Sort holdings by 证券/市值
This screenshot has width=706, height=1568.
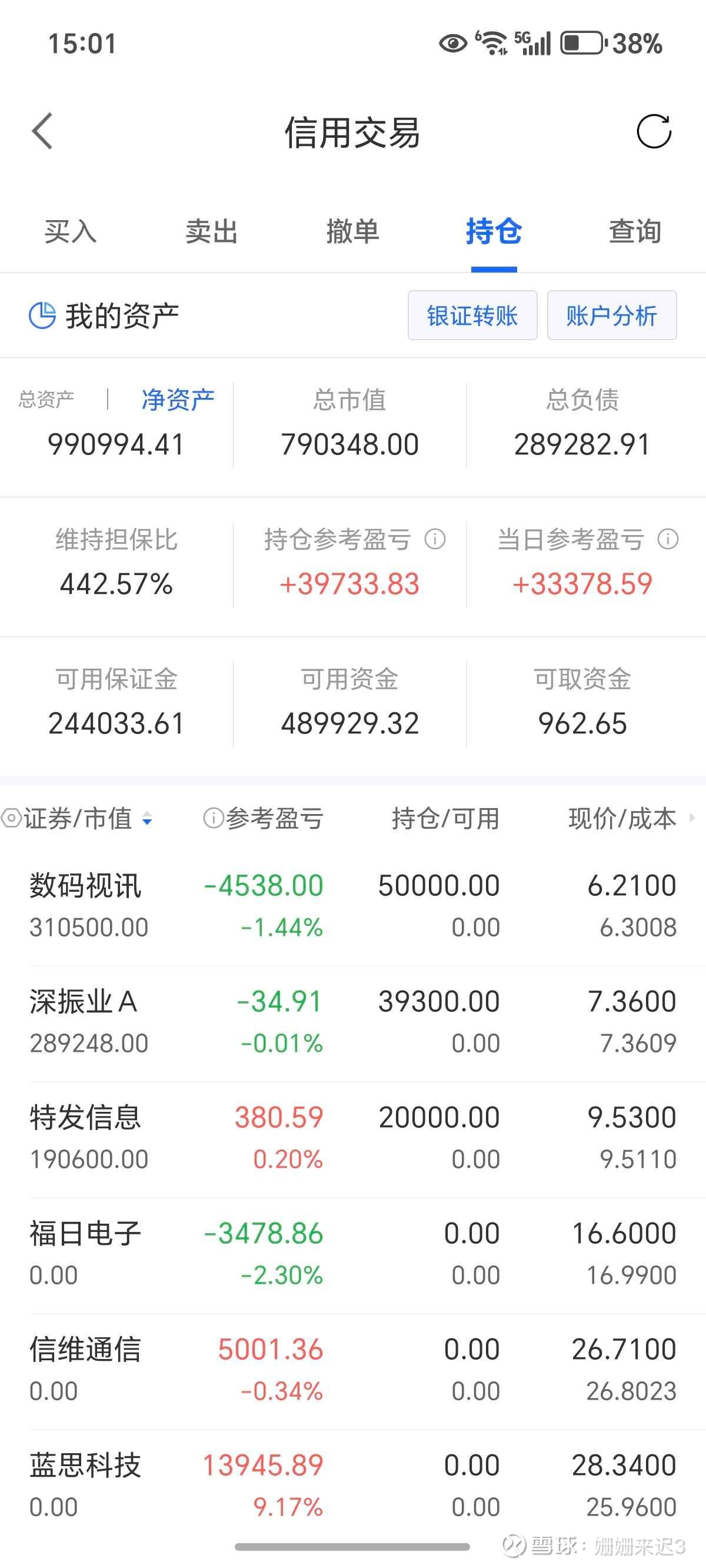pyautogui.click(x=78, y=819)
